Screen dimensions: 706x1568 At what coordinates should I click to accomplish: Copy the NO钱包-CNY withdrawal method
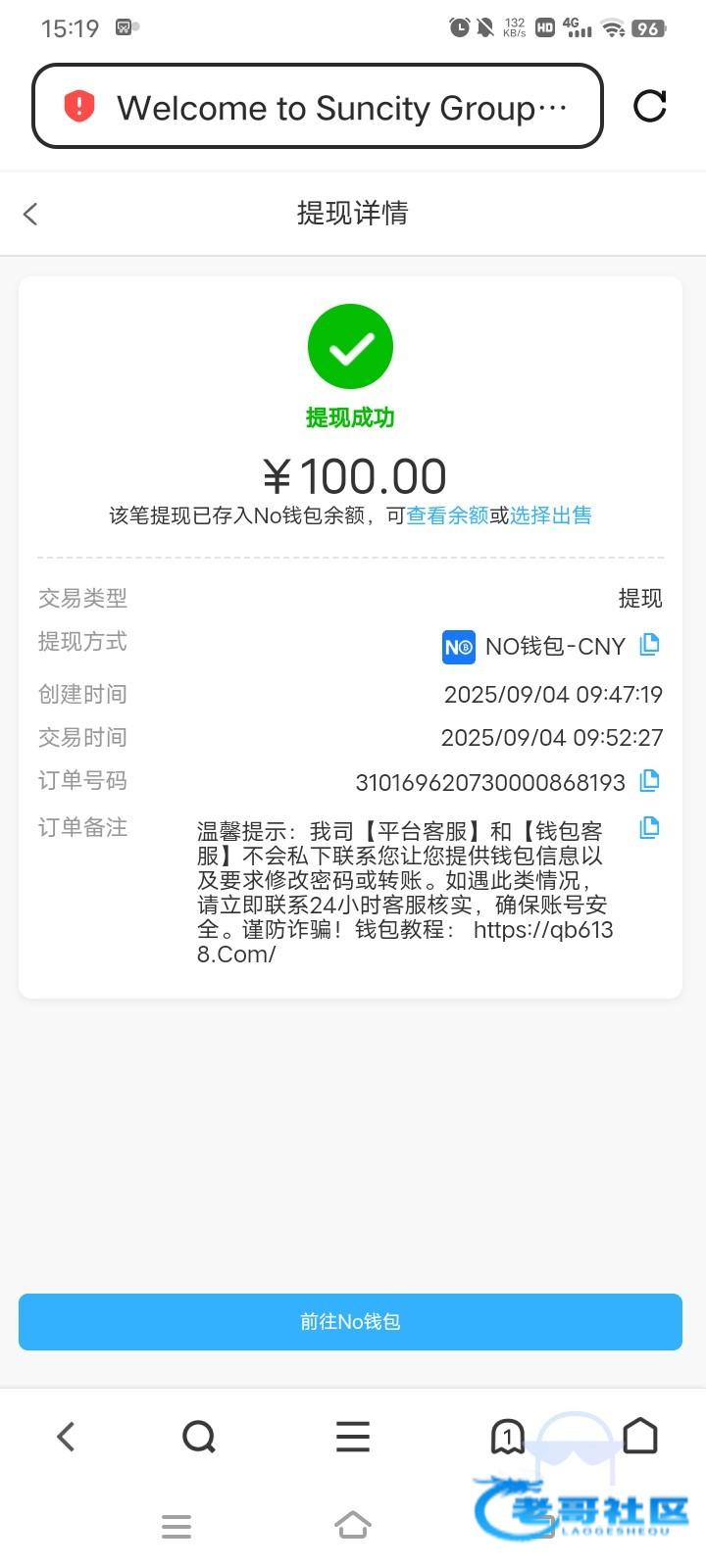[x=649, y=645]
